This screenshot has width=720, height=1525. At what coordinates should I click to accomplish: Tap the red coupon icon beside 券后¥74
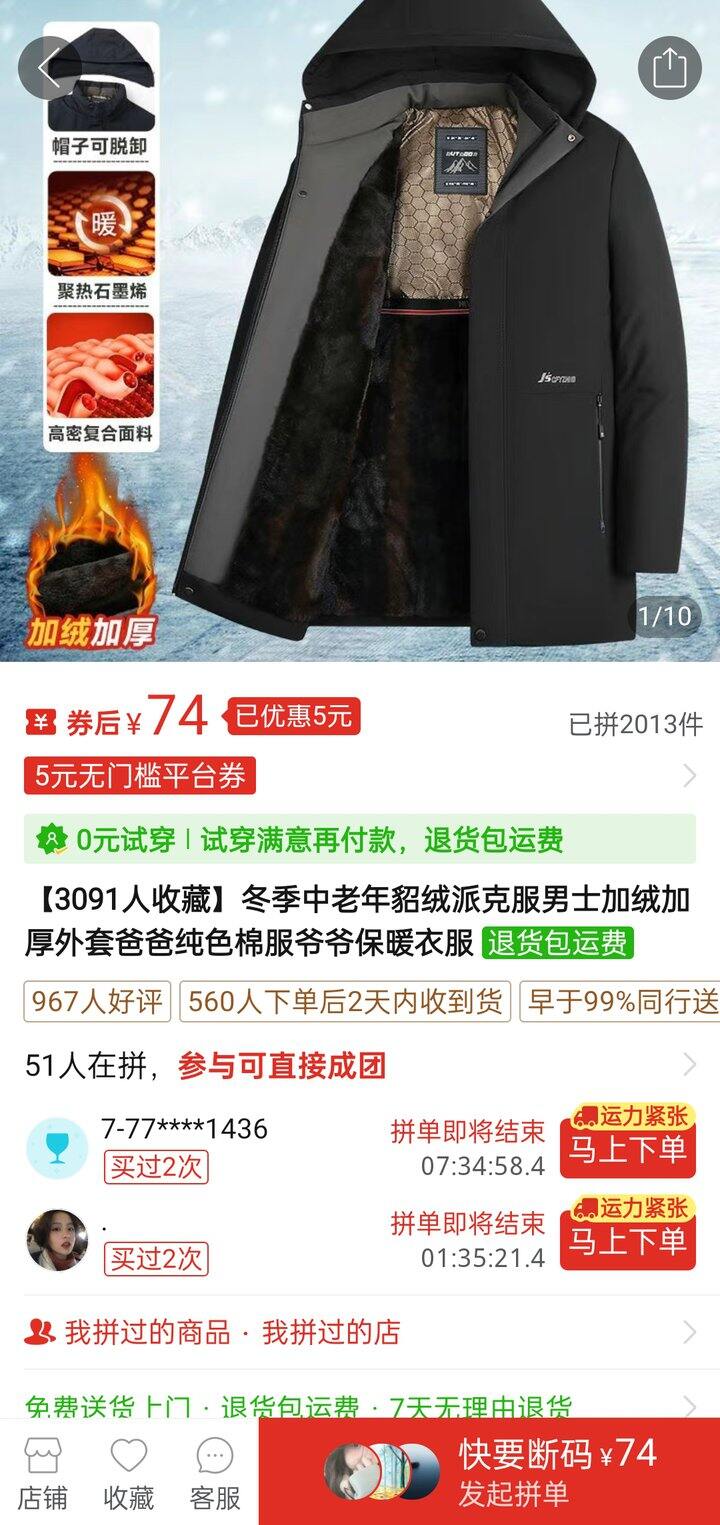tap(38, 716)
